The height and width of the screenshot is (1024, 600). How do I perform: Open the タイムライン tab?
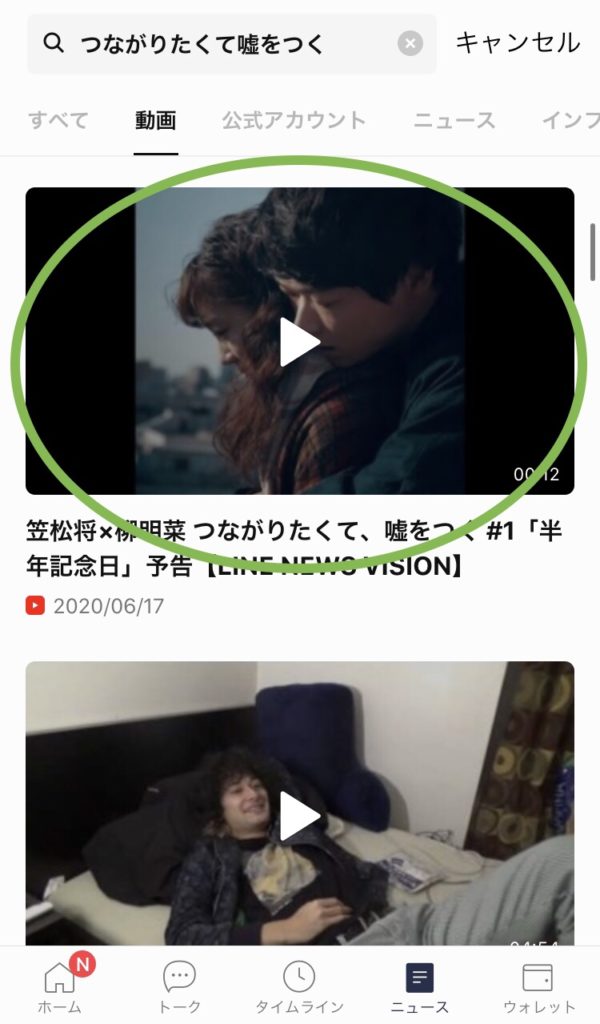(x=299, y=986)
